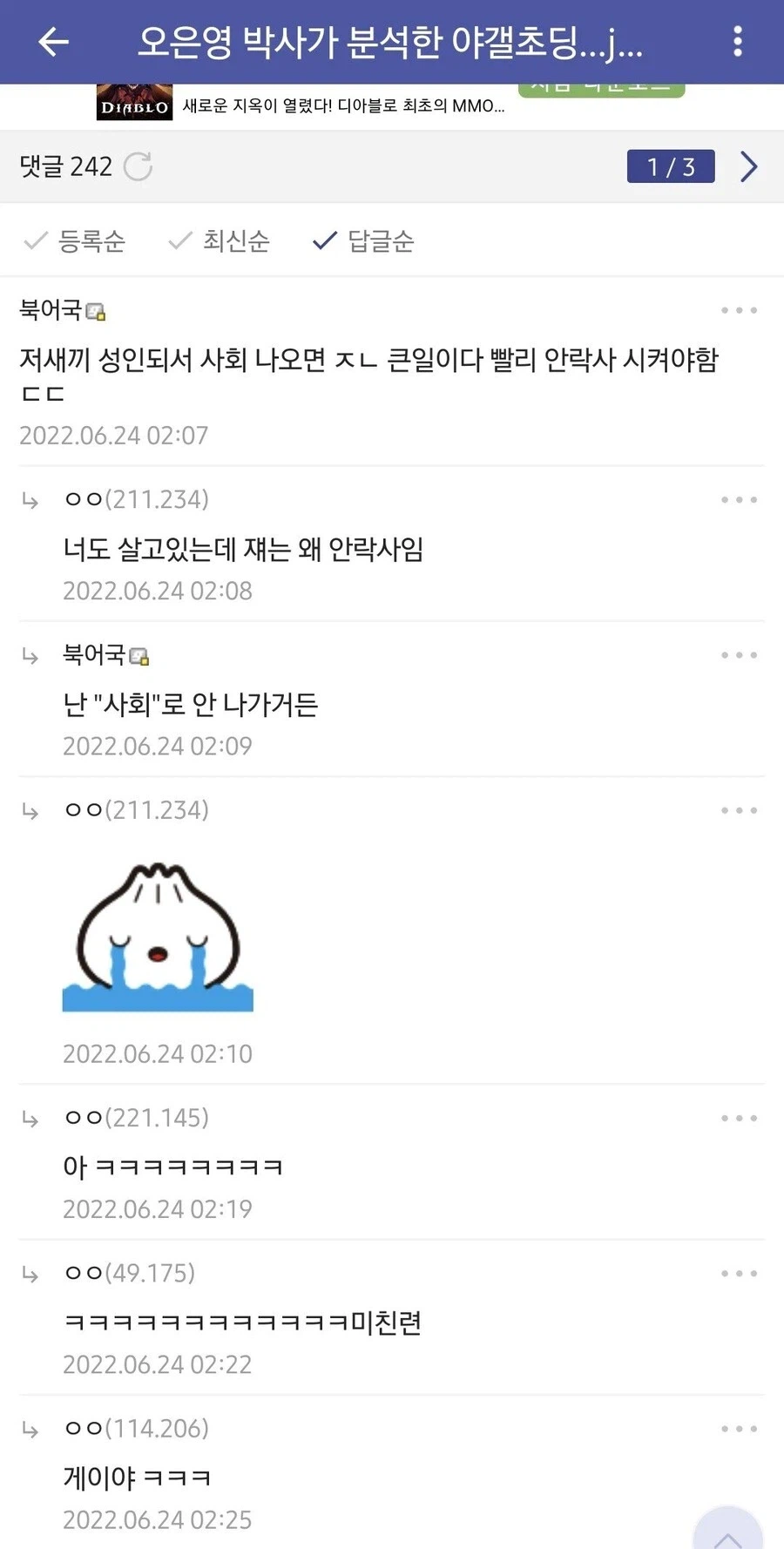Tap the scroll-to-top chevron at the bottom
Image resolution: width=784 pixels, height=1549 pixels.
(728, 1533)
